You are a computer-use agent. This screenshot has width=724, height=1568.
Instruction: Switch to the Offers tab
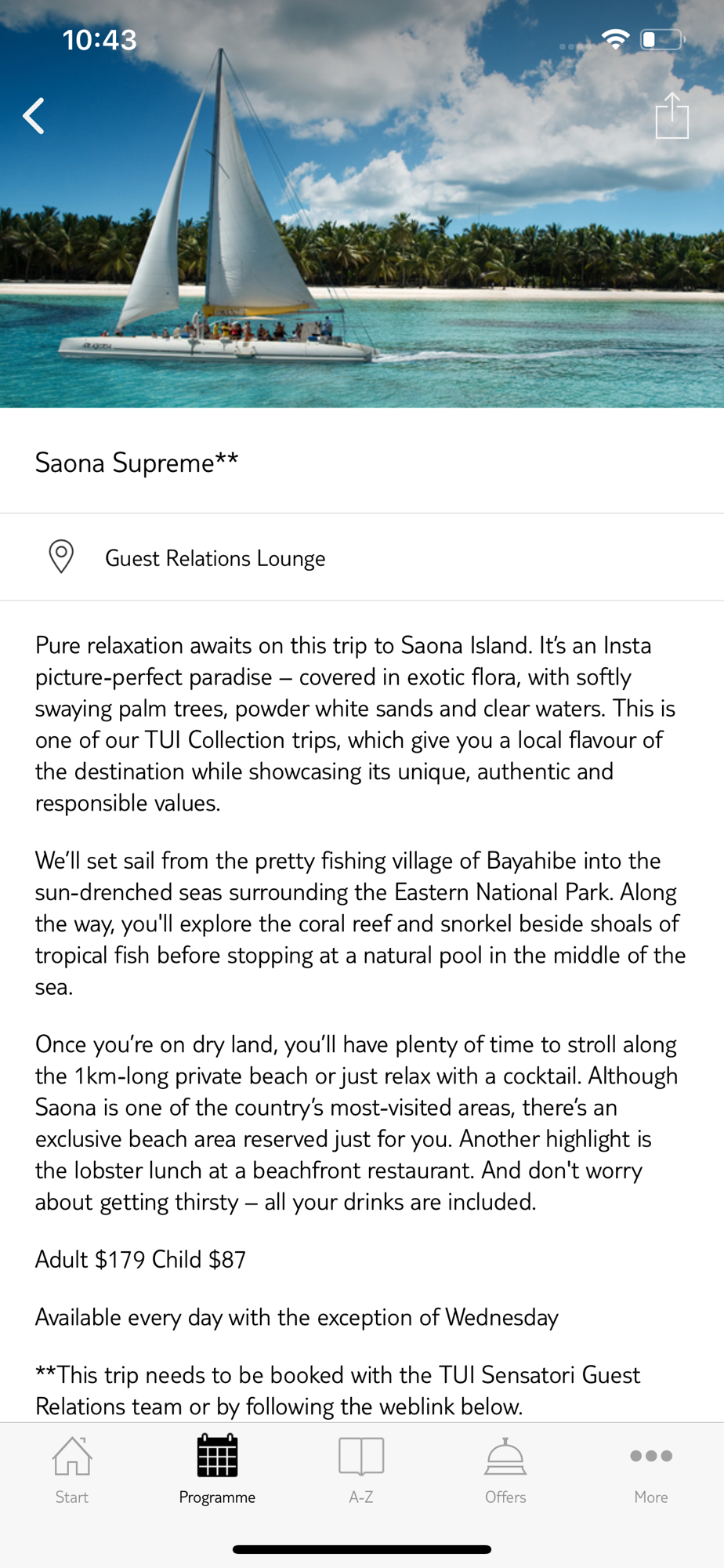pyautogui.click(x=505, y=1470)
